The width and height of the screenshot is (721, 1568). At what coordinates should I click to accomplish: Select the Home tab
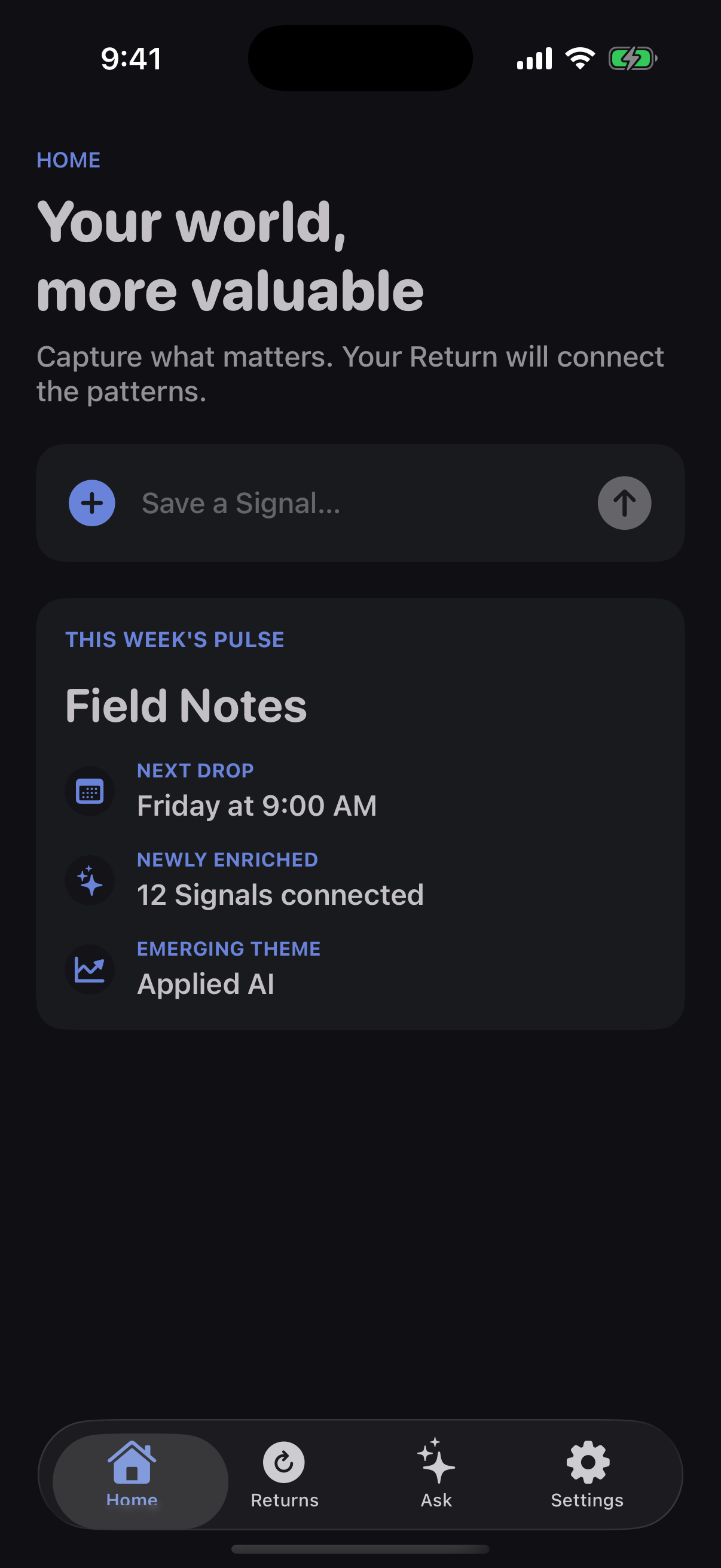[x=140, y=1481]
